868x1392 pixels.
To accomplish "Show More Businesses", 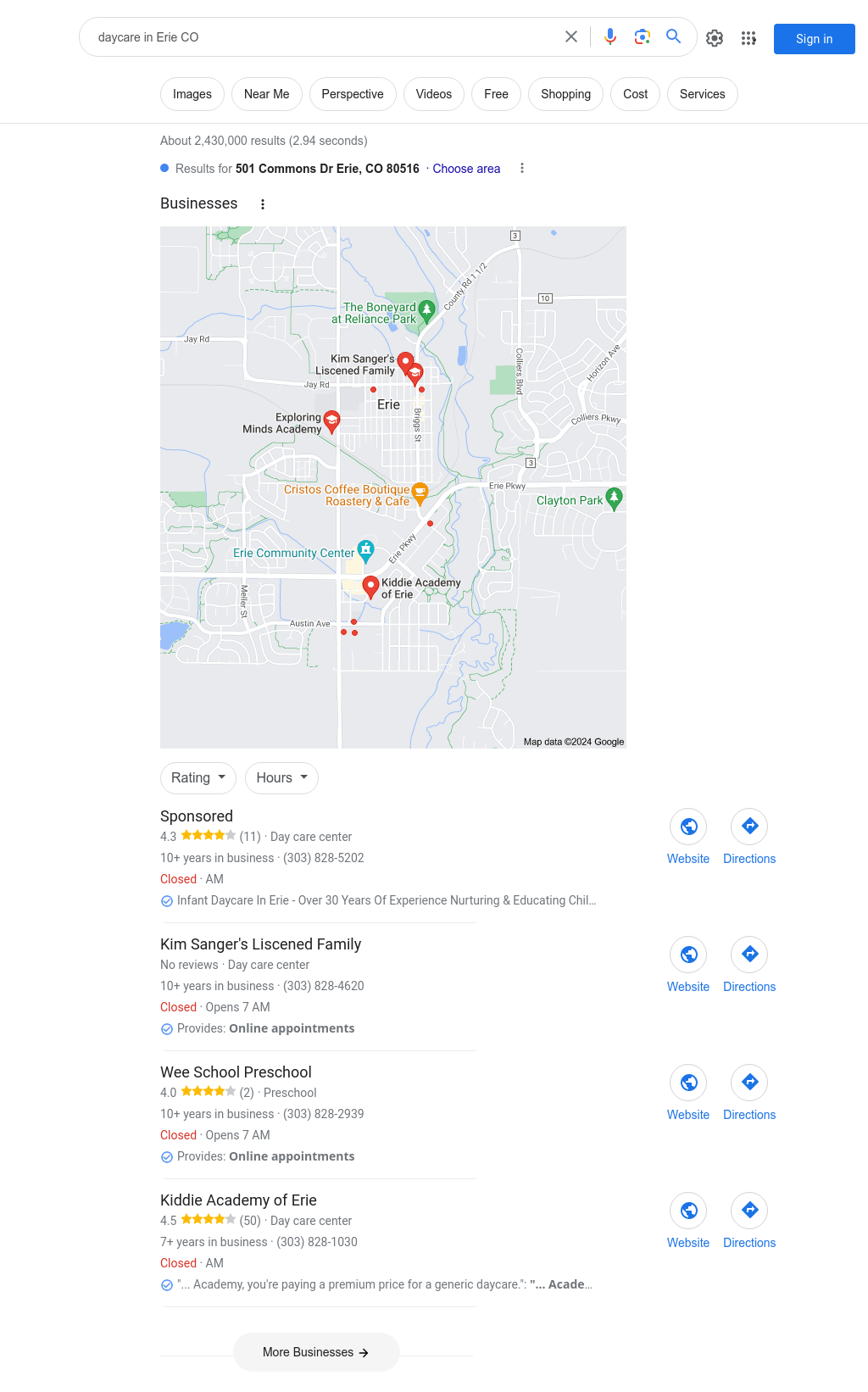I will tap(316, 1352).
